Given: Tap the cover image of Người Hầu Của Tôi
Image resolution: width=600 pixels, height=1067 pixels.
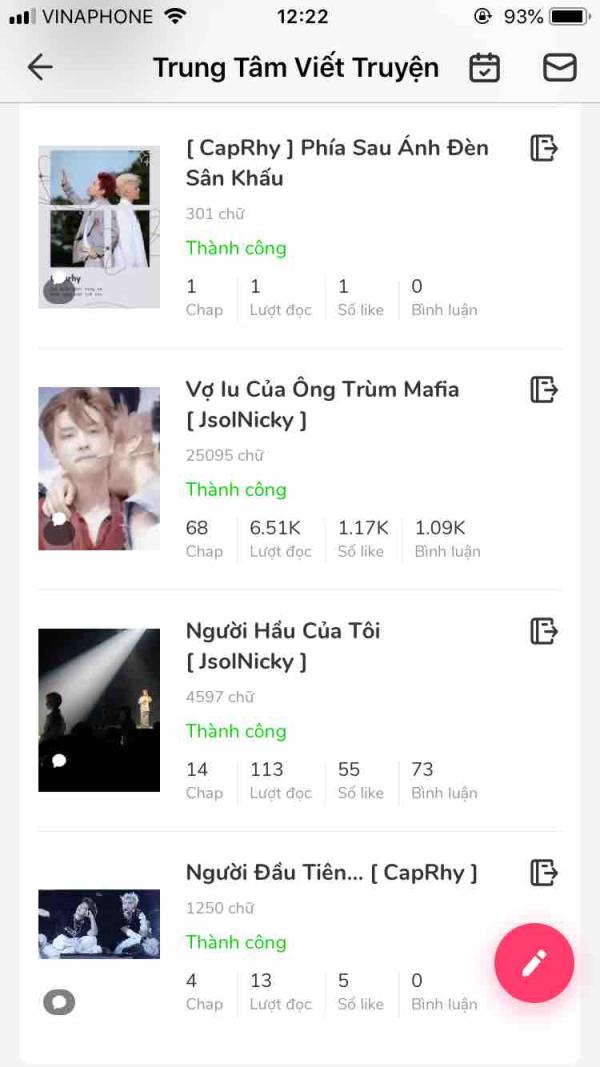Looking at the screenshot, I should click(99, 710).
